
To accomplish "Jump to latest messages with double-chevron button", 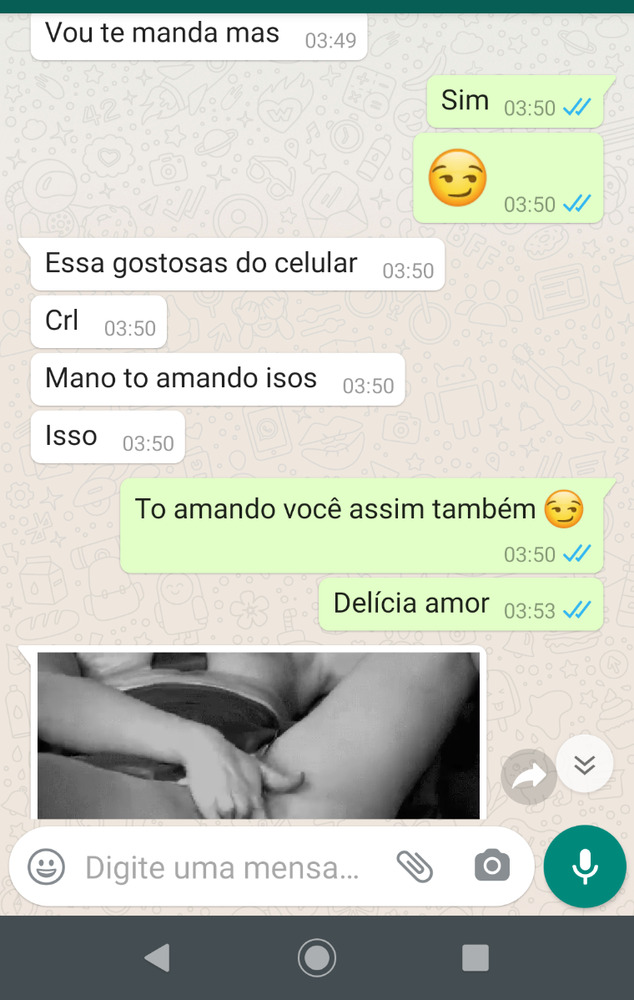I will coord(585,765).
